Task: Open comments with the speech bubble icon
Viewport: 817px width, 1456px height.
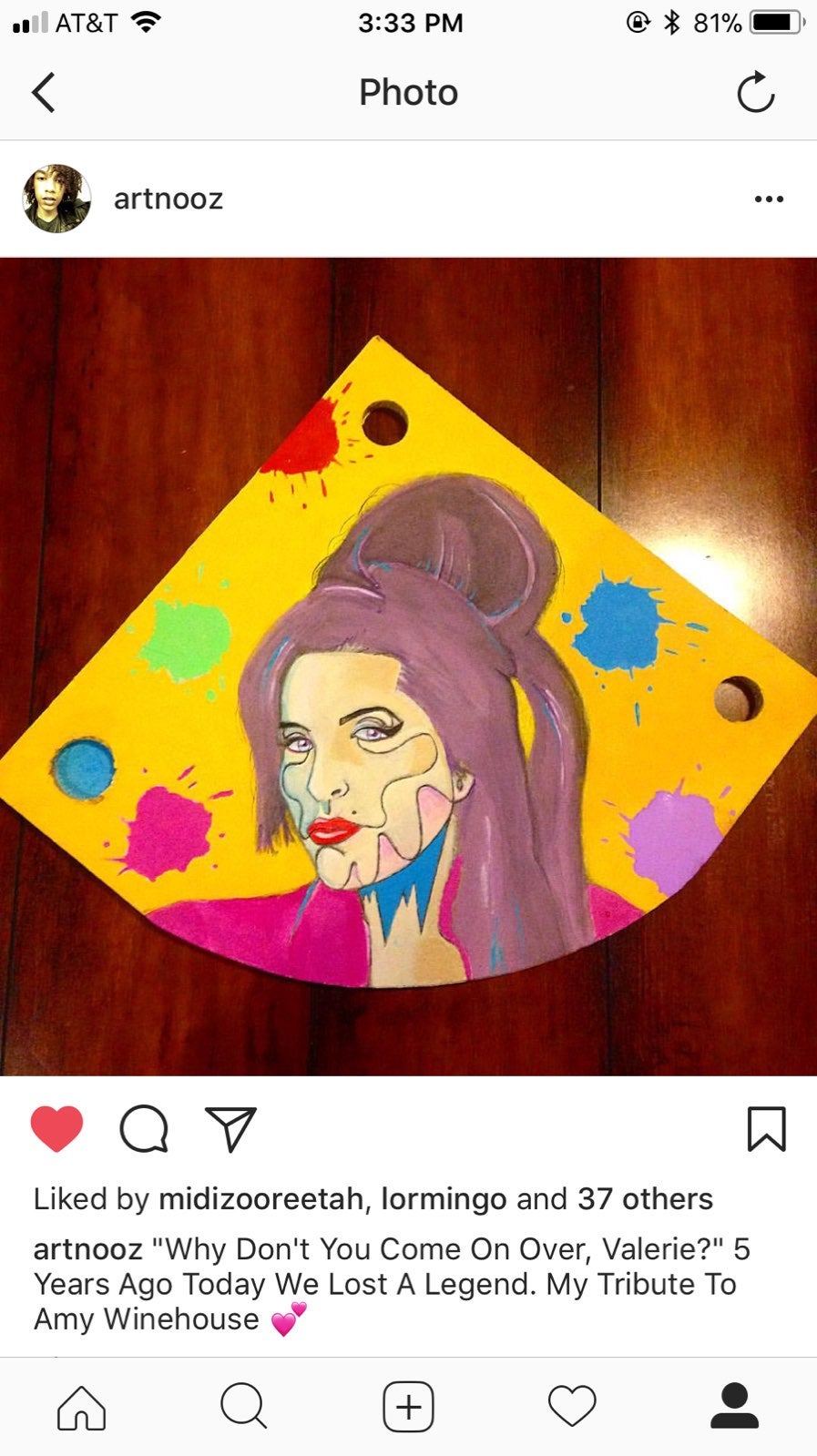Action: point(144,1129)
